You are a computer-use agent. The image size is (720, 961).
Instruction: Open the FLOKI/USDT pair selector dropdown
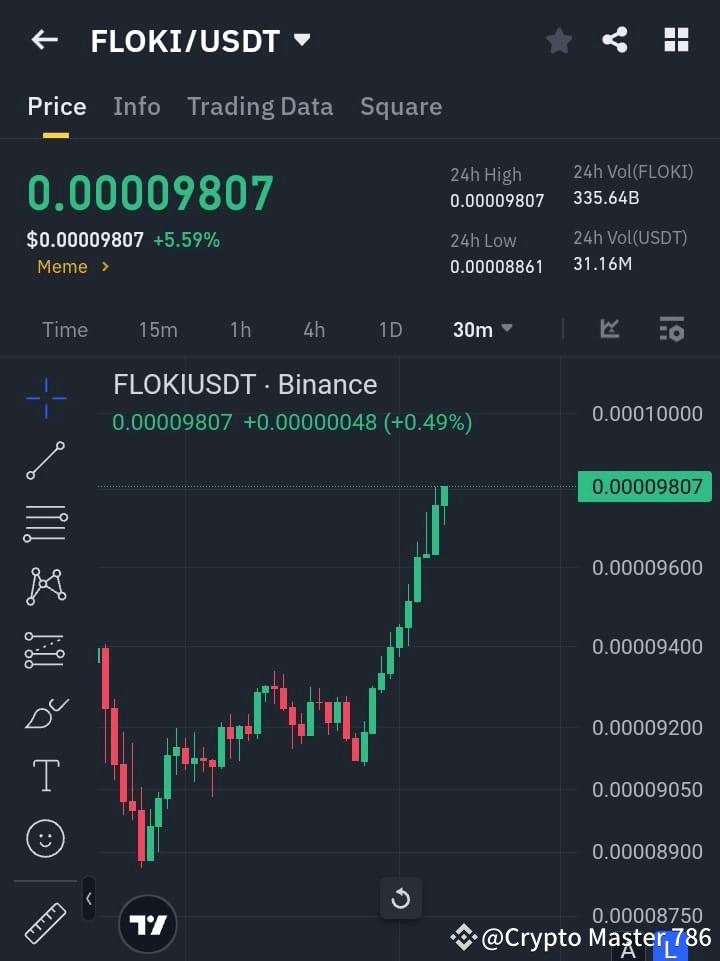point(302,40)
